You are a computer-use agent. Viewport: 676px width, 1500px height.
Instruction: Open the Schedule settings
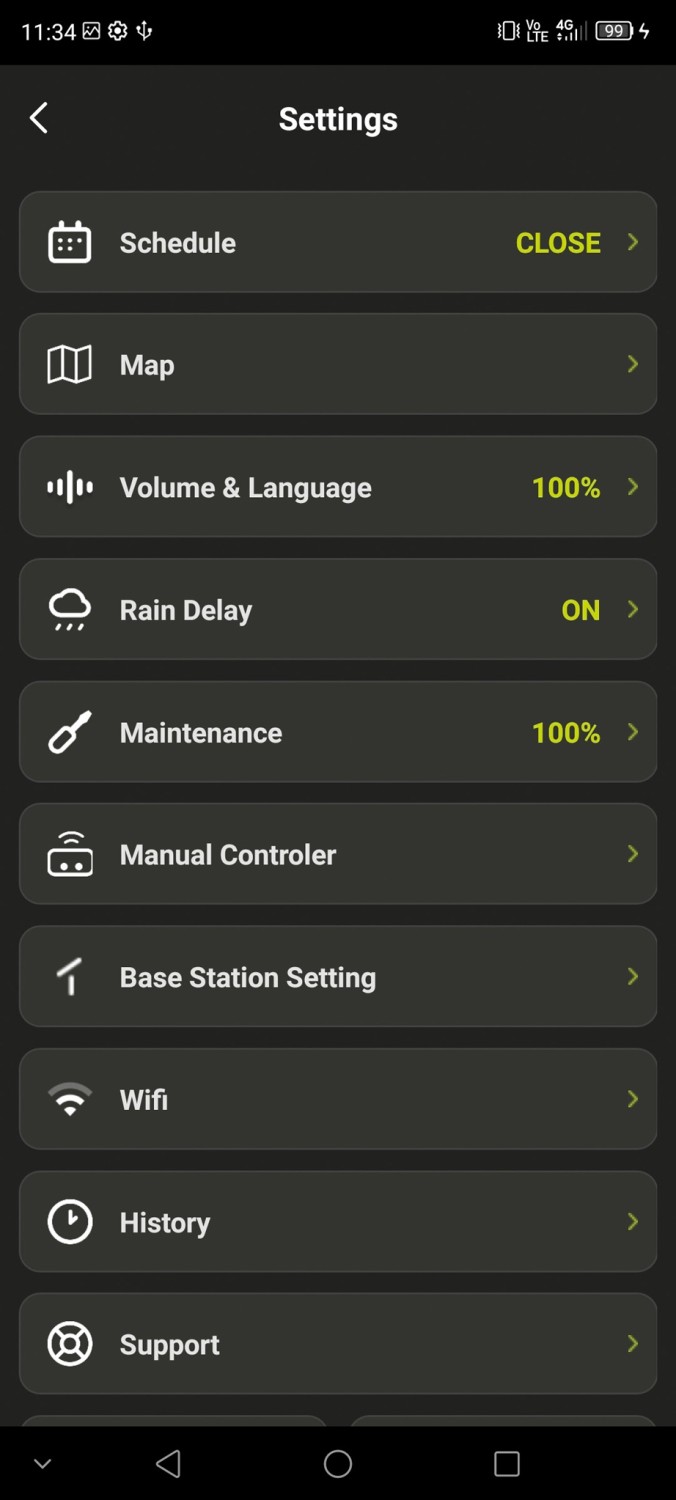point(338,243)
